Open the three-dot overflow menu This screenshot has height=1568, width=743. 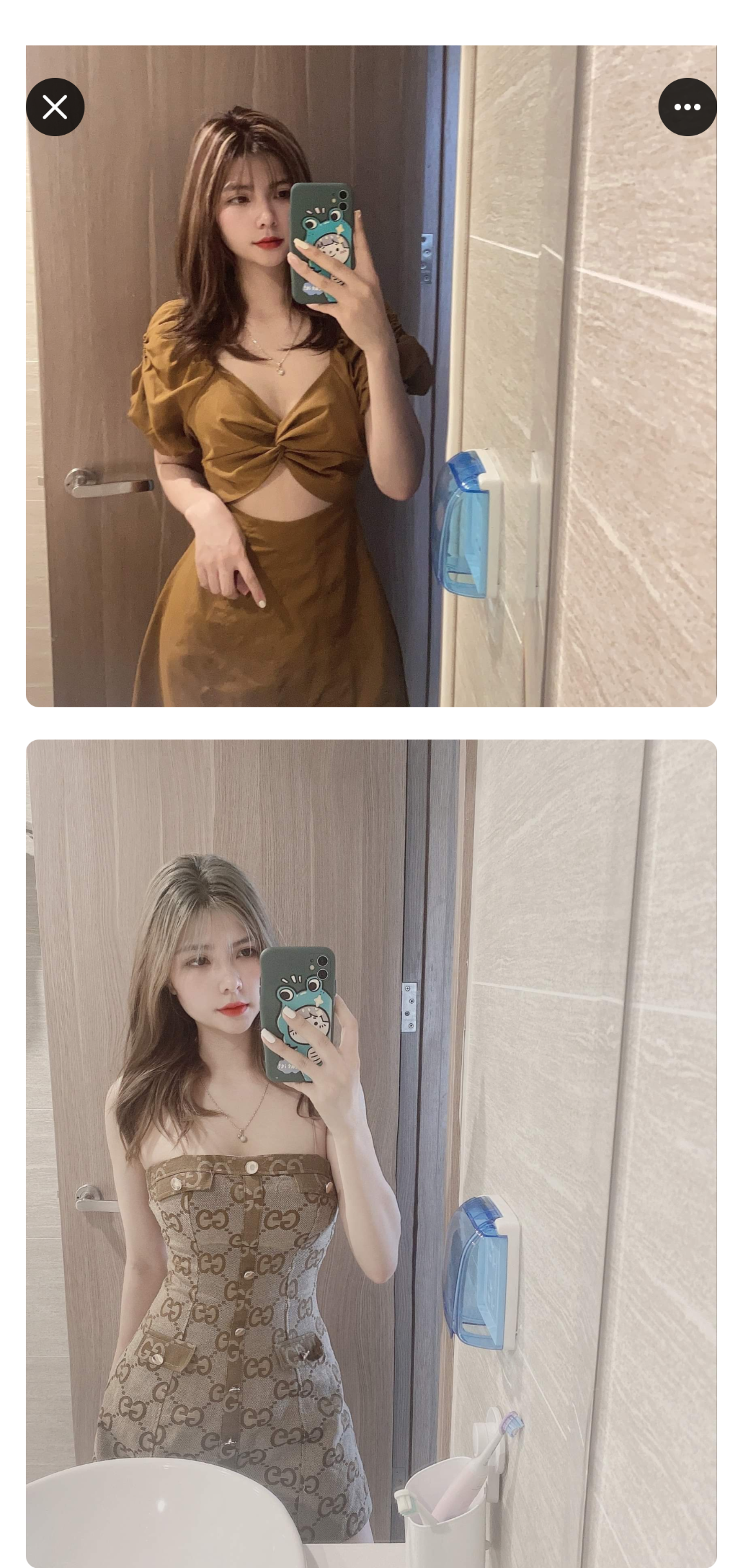tap(687, 107)
